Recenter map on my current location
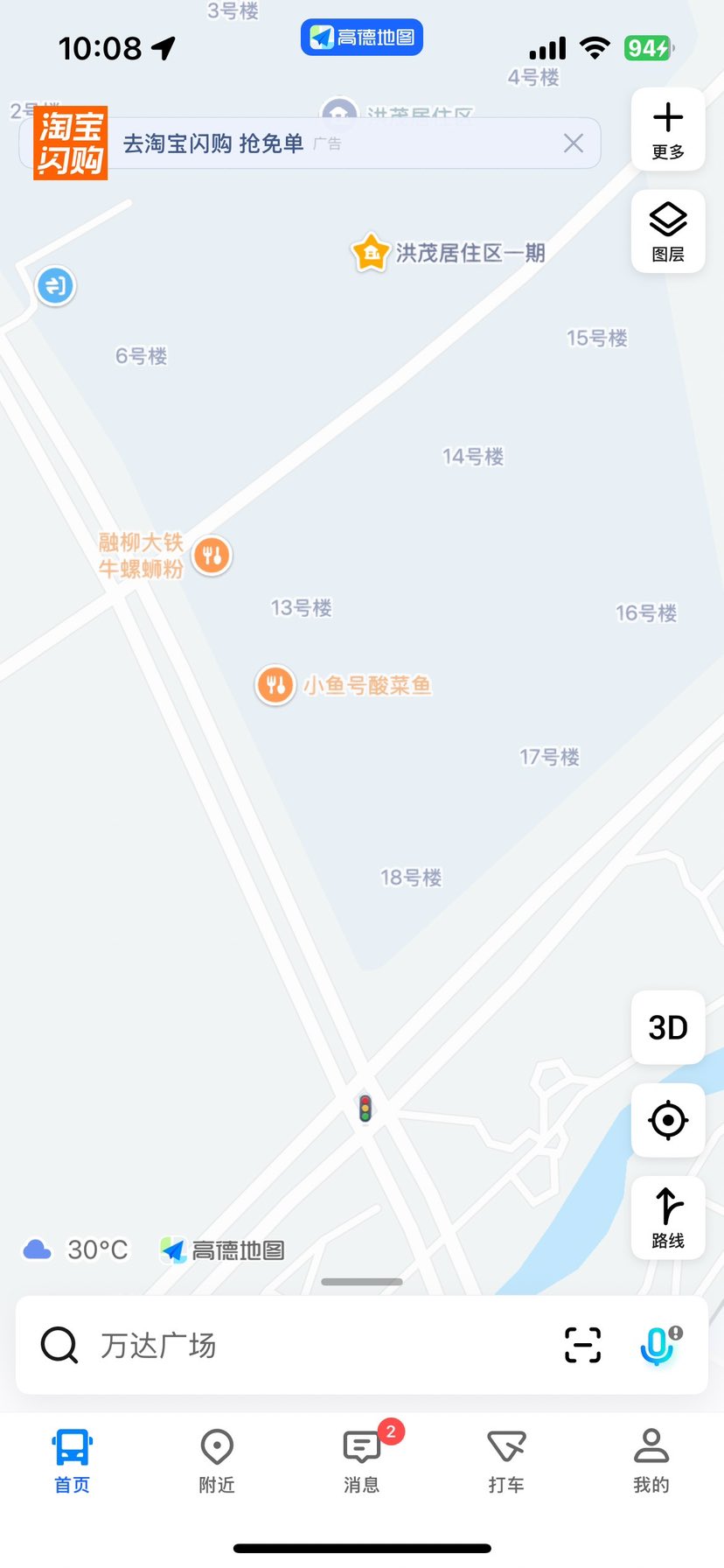The image size is (724, 1568). click(668, 1120)
